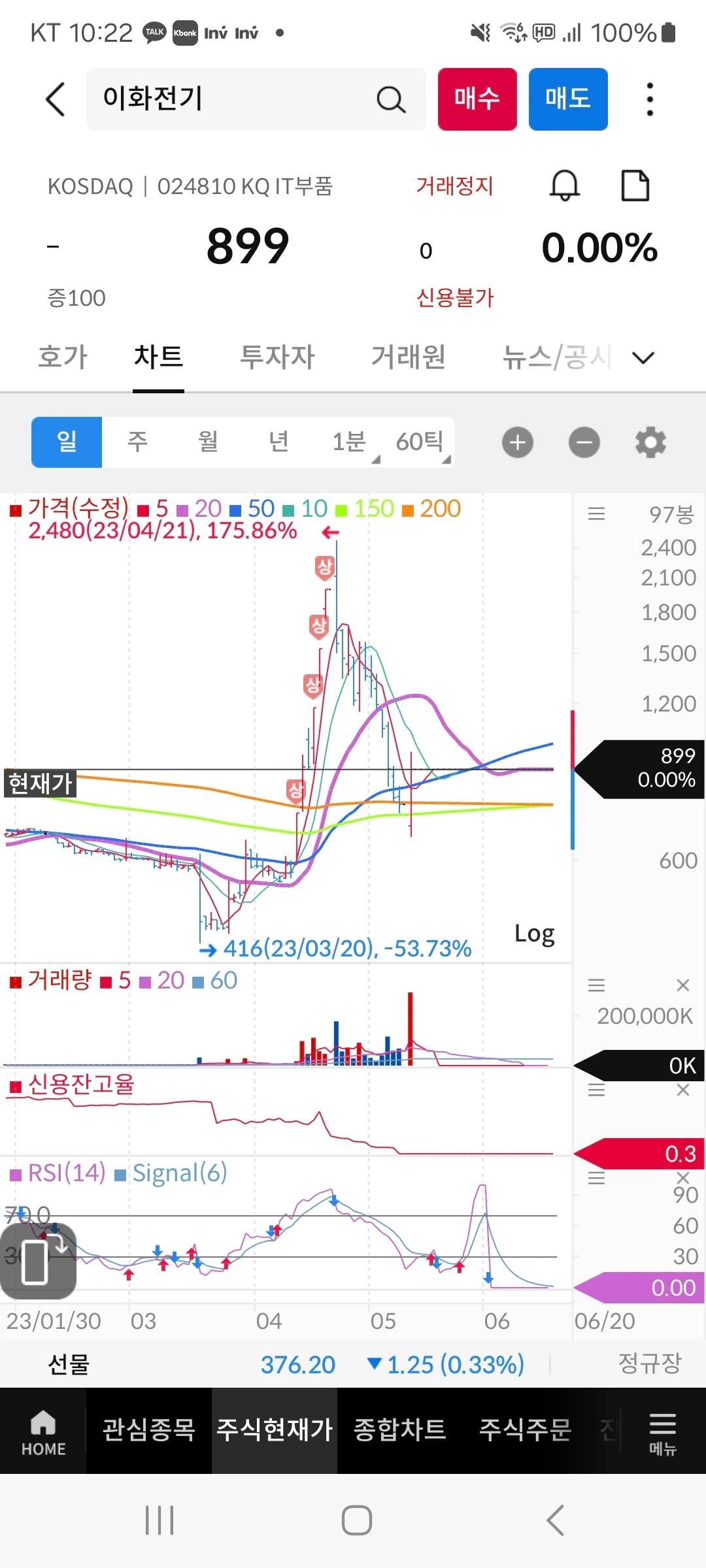
Task: Close the 신용잔고율 indicator panel
Action: [x=682, y=1090]
